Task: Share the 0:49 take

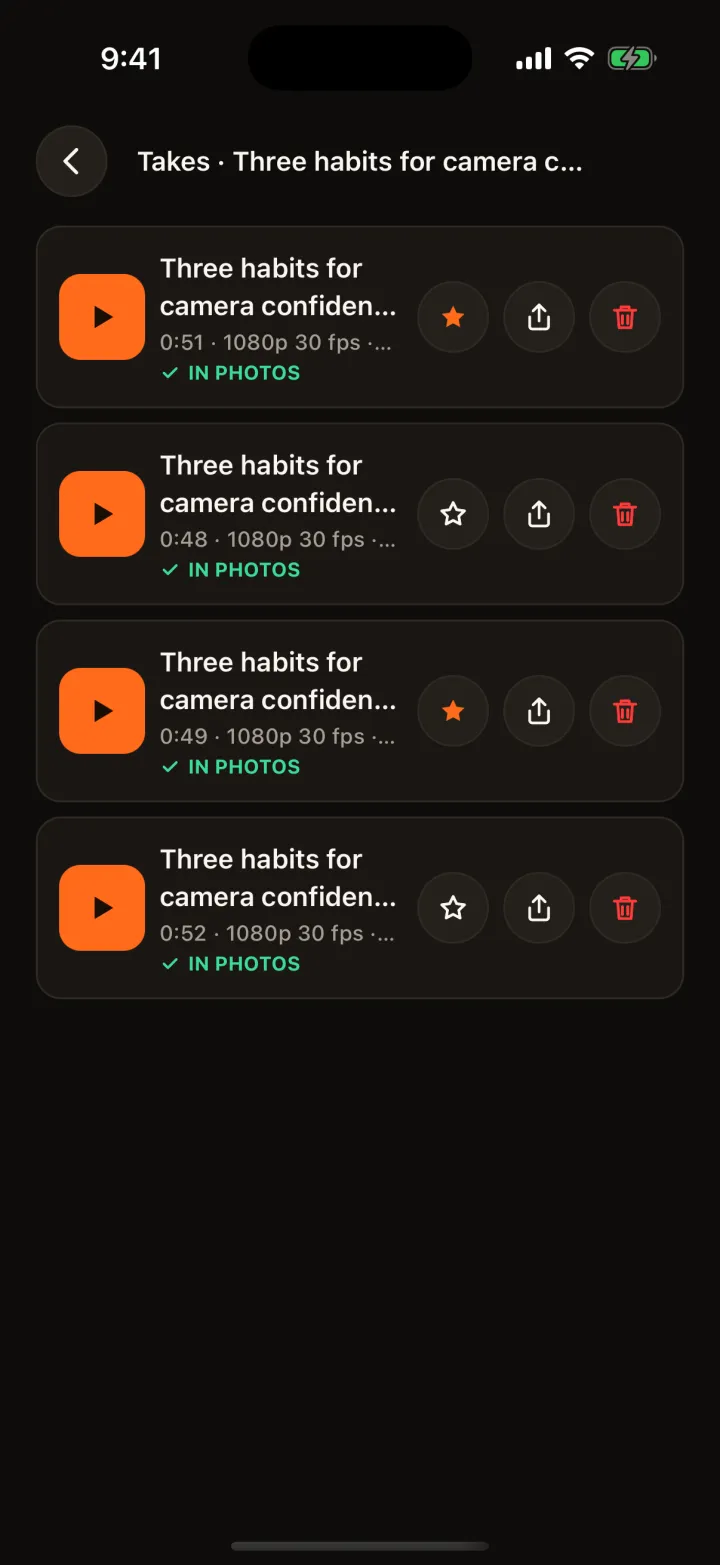Action: coord(539,711)
